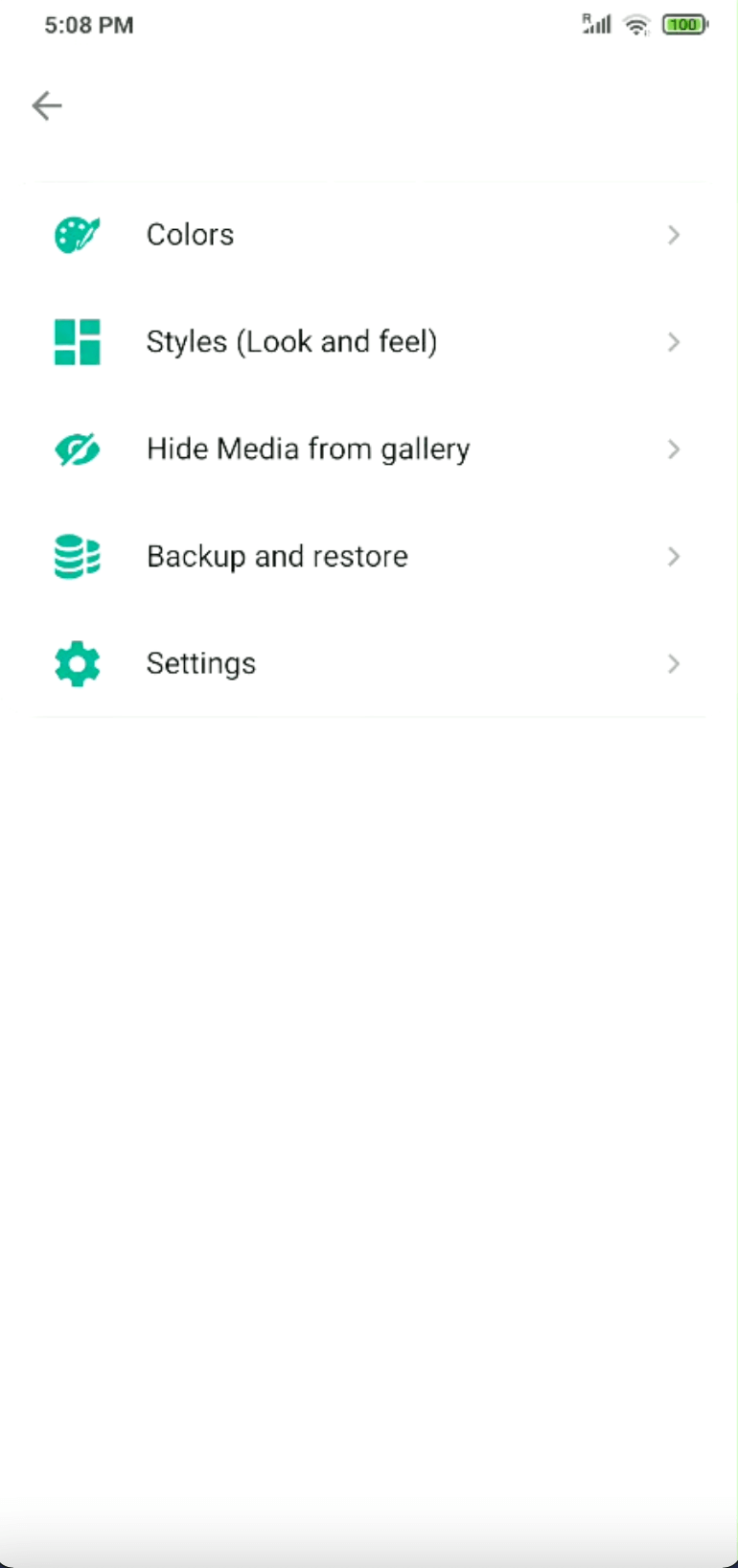Tap the Settings gear icon
This screenshot has height=1568, width=738.
(77, 663)
